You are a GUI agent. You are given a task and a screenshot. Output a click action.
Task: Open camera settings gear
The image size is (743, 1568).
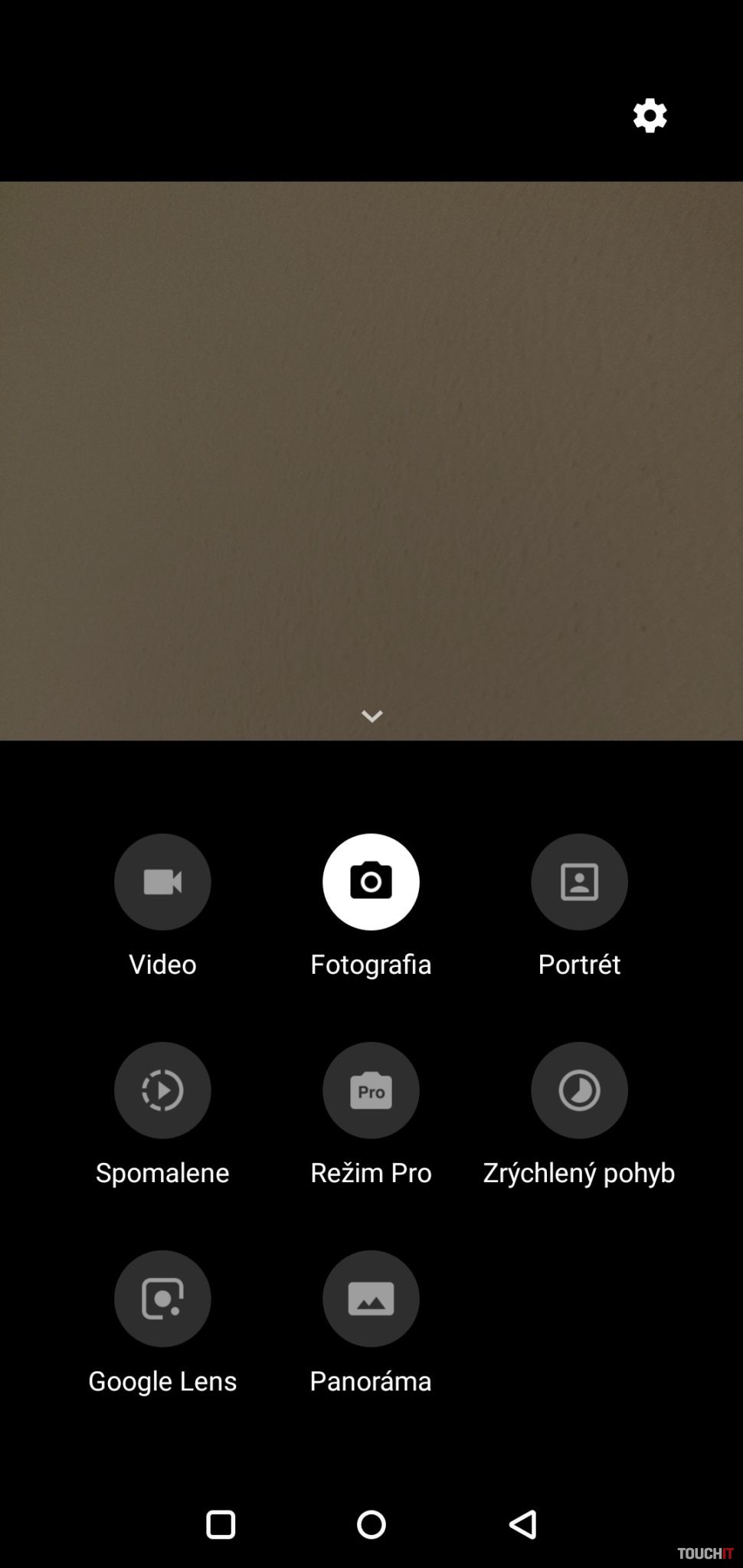click(x=650, y=116)
